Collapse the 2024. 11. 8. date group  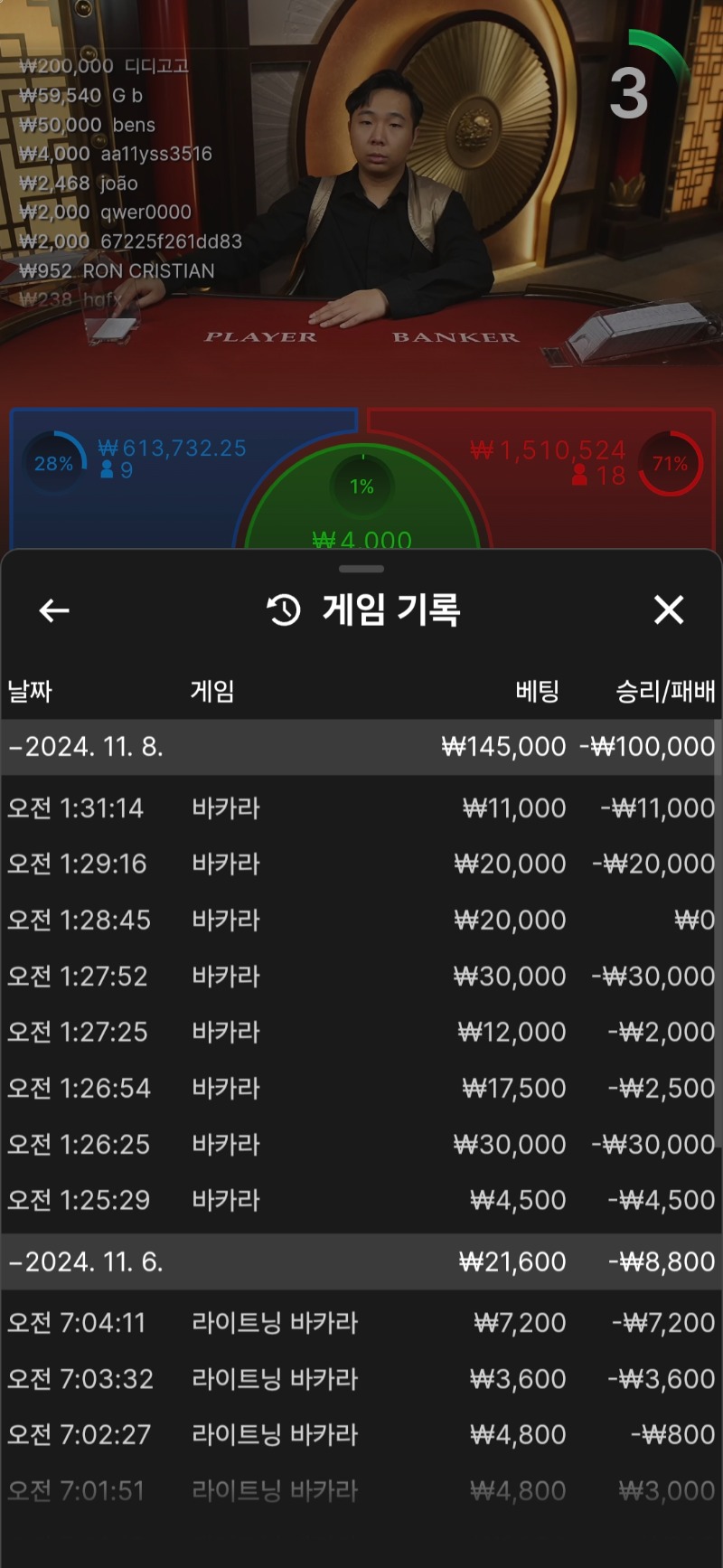click(x=86, y=747)
